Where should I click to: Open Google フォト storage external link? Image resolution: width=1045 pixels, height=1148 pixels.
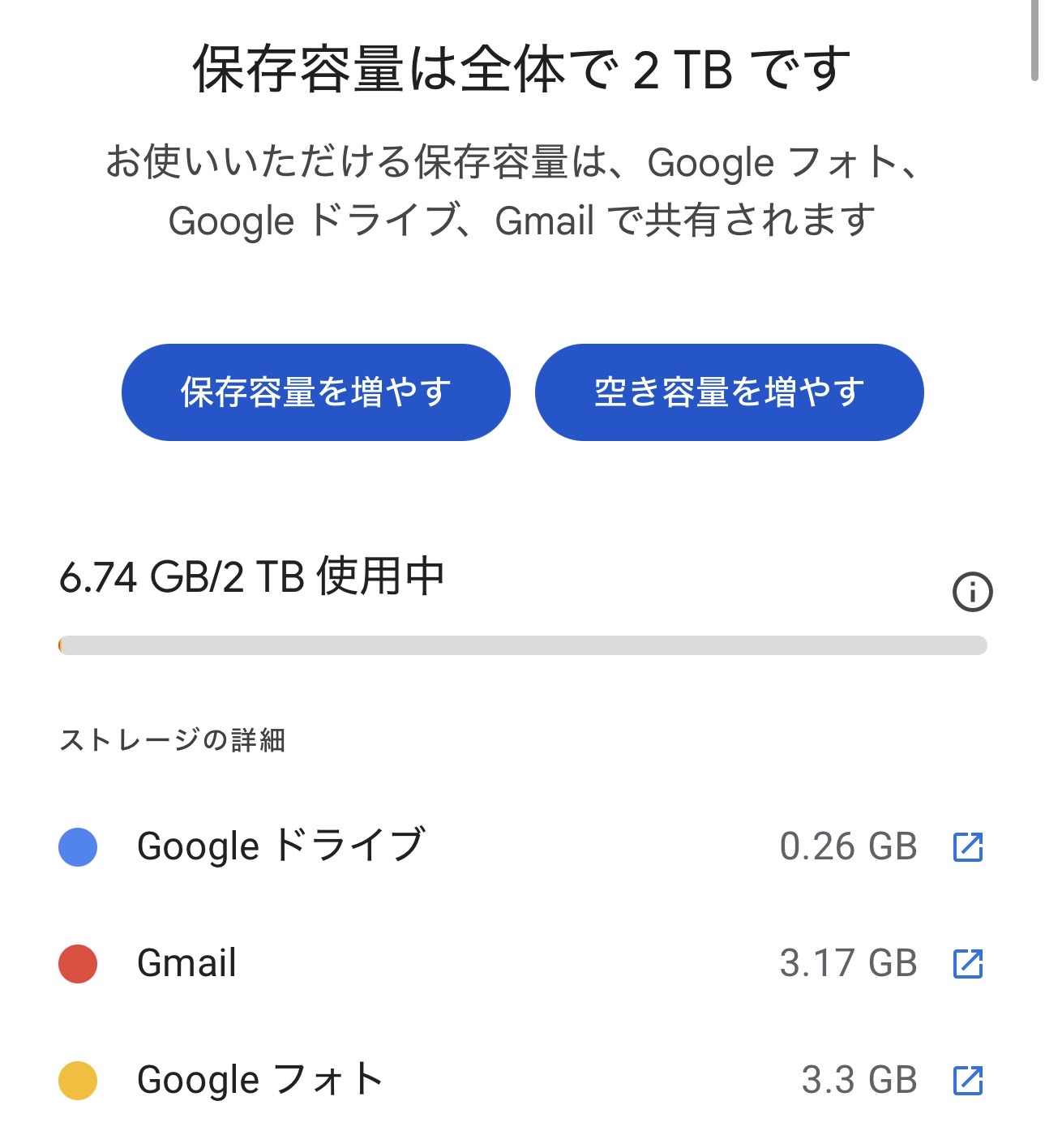point(967,1080)
